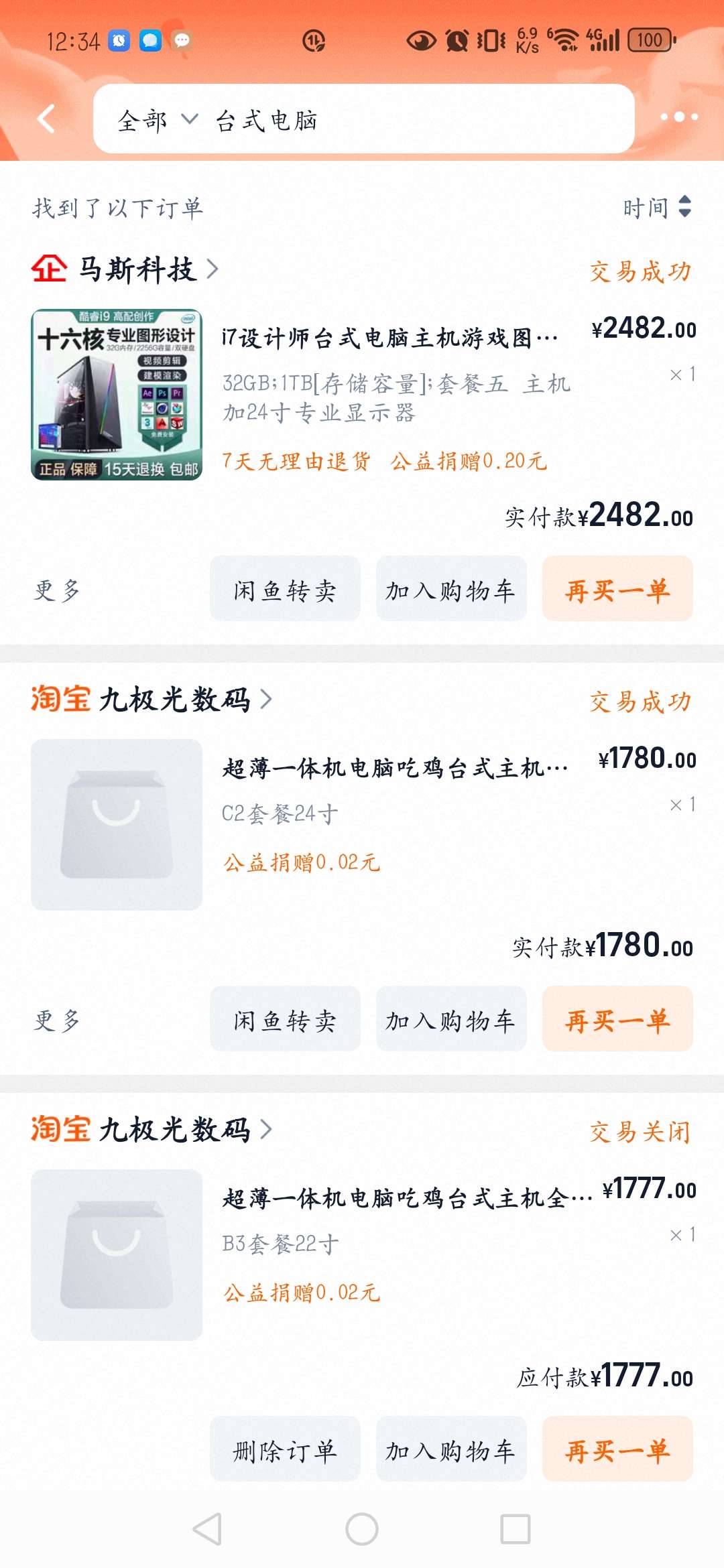This screenshot has height=1568, width=724.
Task: Visit 九极光数码 shop from the ¥1780 order
Action: (174, 700)
